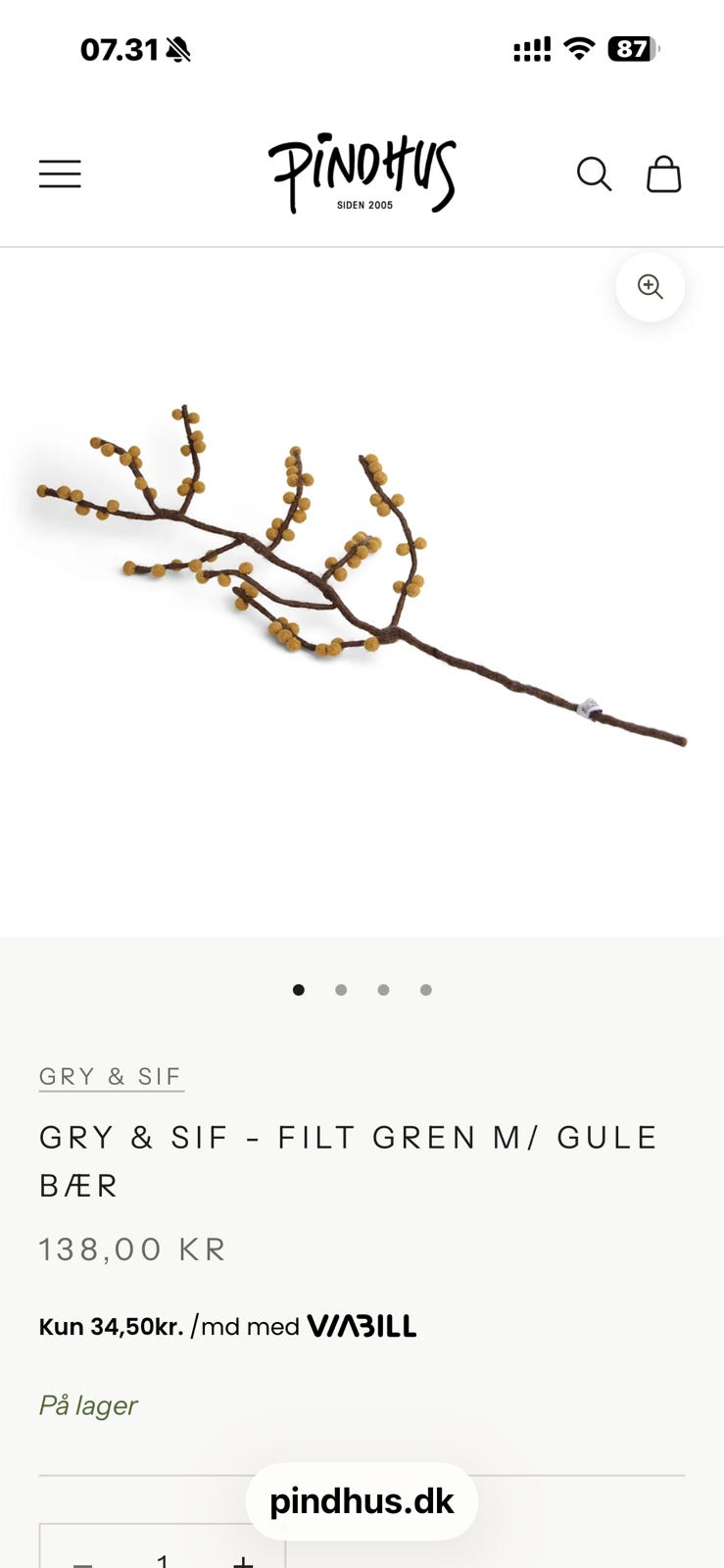Image resolution: width=724 pixels, height=1568 pixels.
Task: Click the quantity field showing 1
Action: pos(163,1558)
